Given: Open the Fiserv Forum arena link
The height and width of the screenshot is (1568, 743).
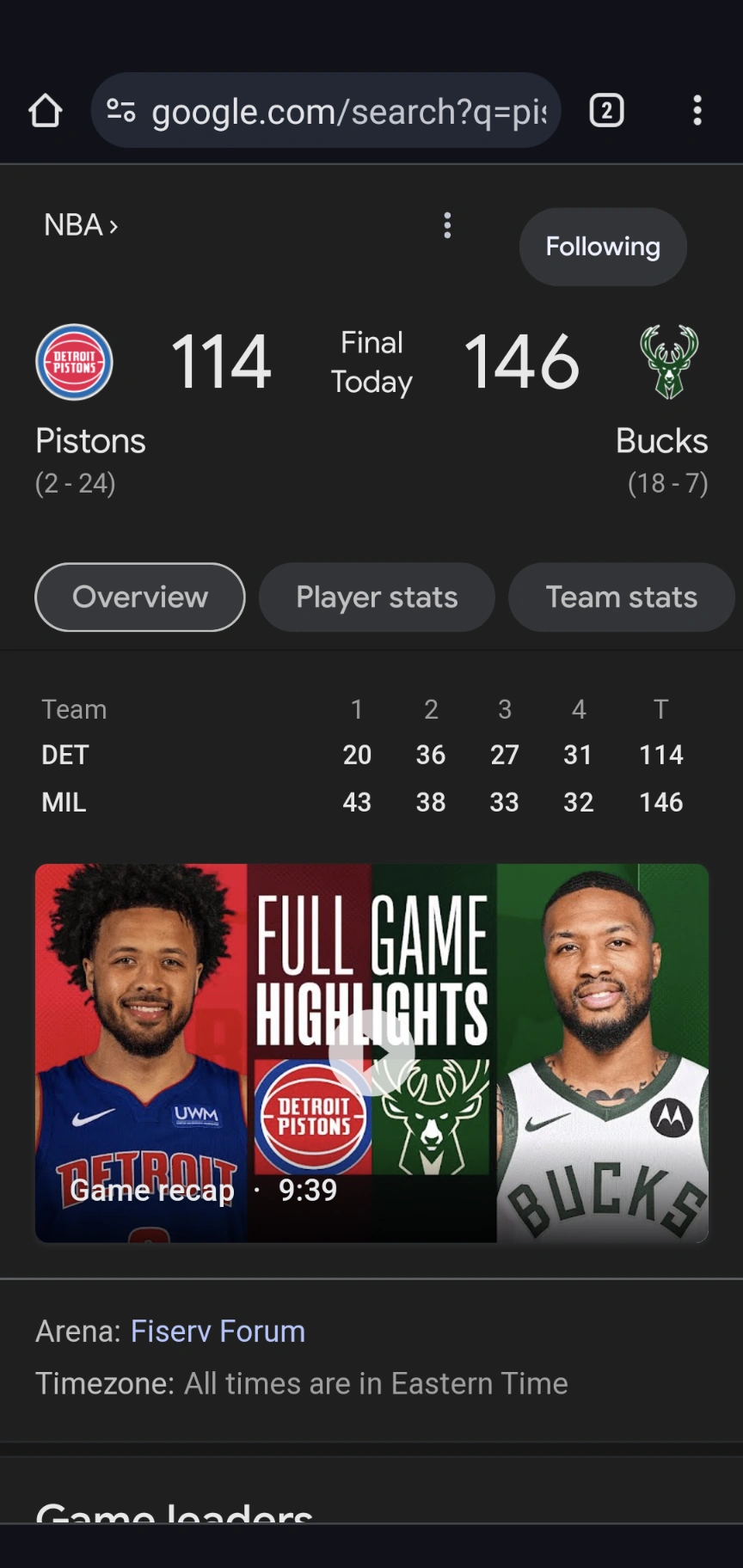Looking at the screenshot, I should point(218,1332).
